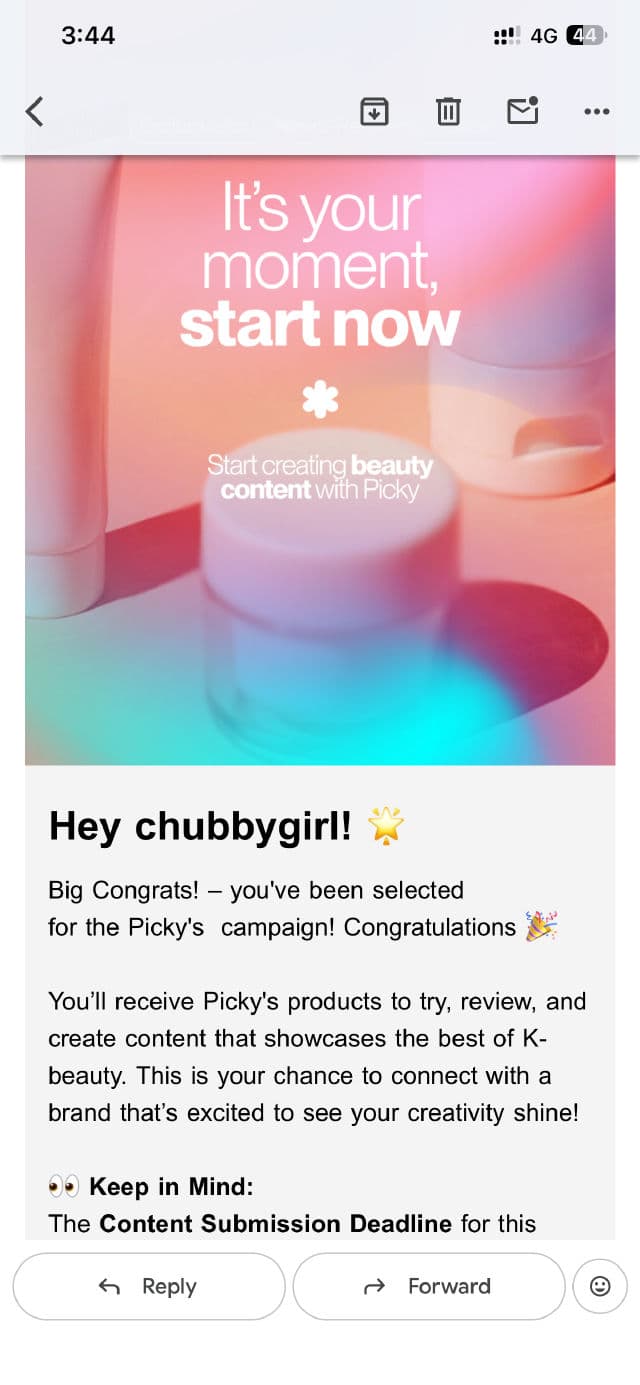The image size is (640, 1385).
Task: Forward this email
Action: coord(428,1286)
